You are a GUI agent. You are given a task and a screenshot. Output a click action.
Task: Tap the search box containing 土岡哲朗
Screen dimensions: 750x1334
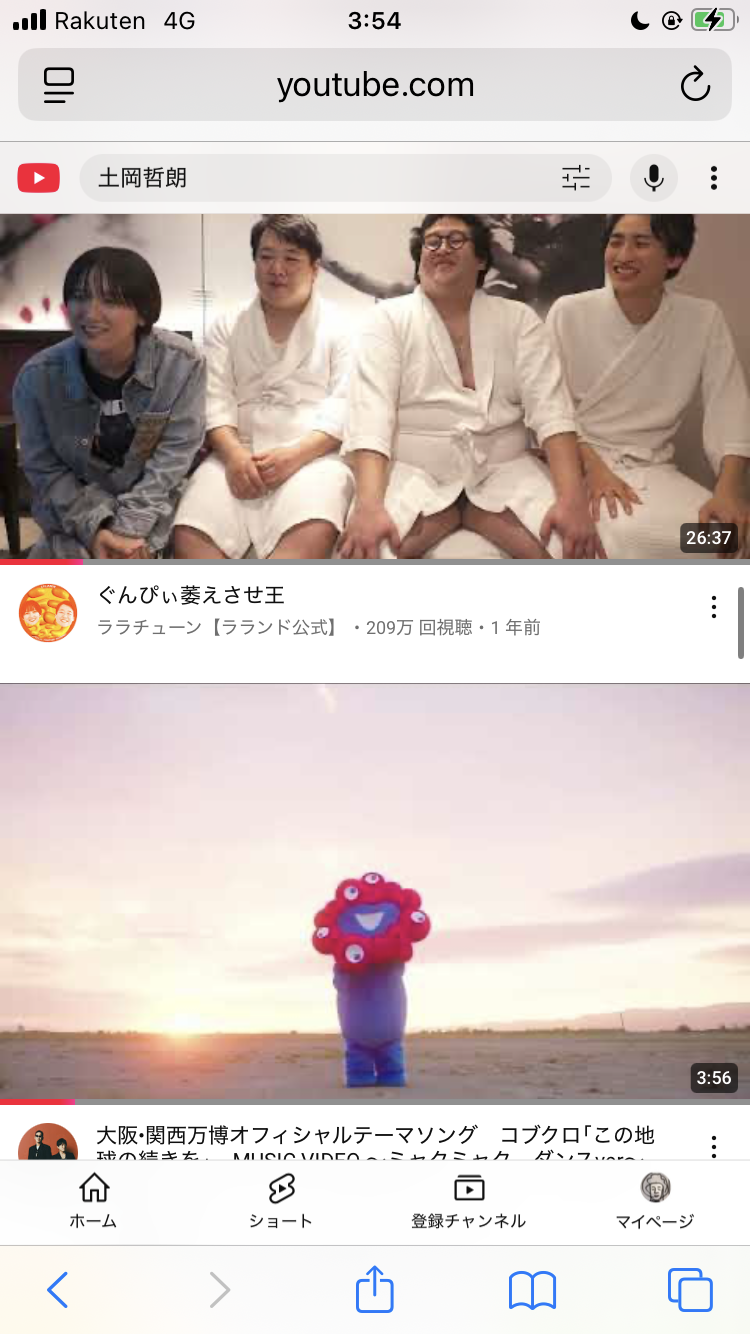click(320, 178)
